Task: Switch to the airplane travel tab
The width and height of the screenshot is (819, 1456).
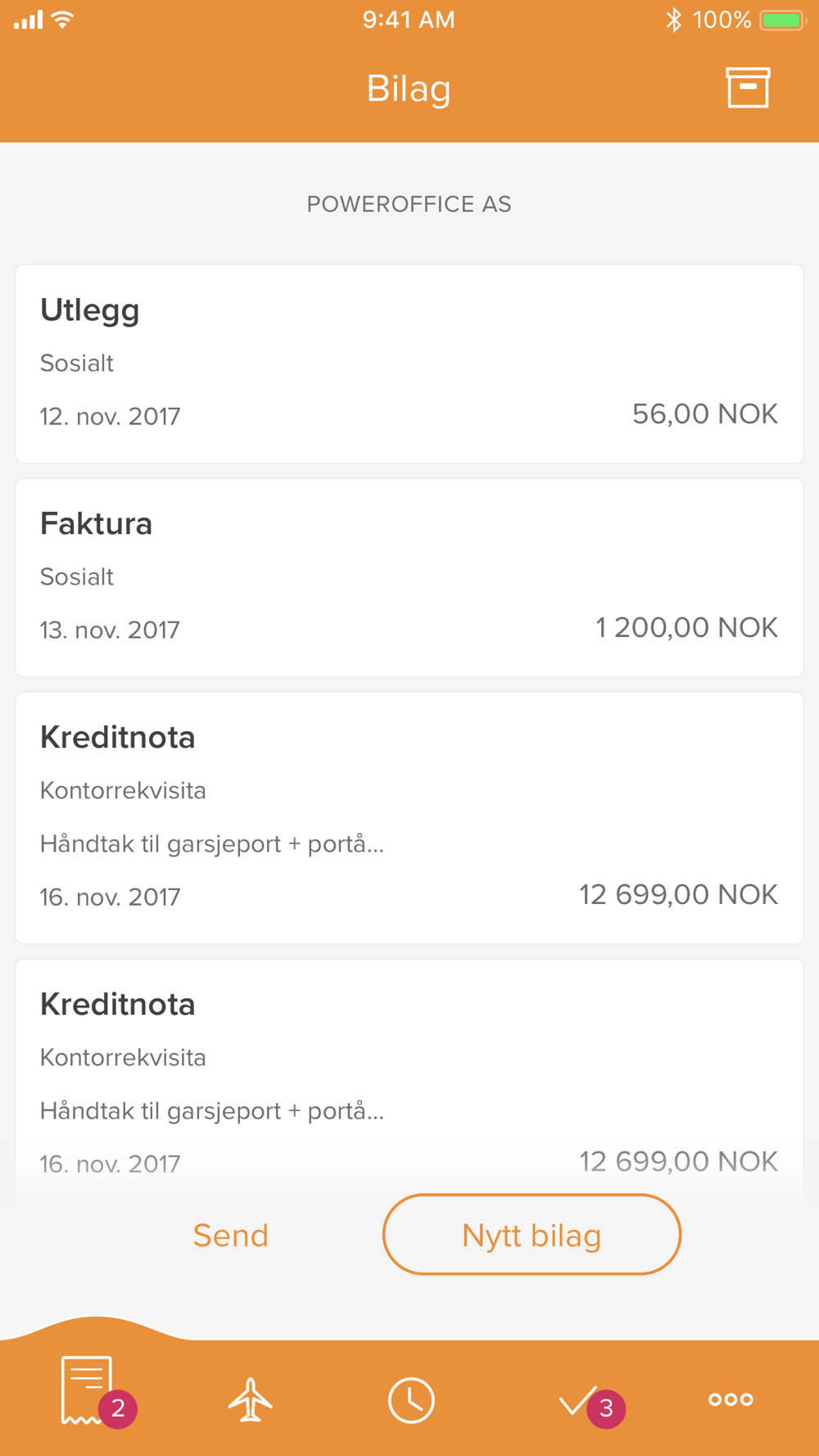Action: 250,1399
